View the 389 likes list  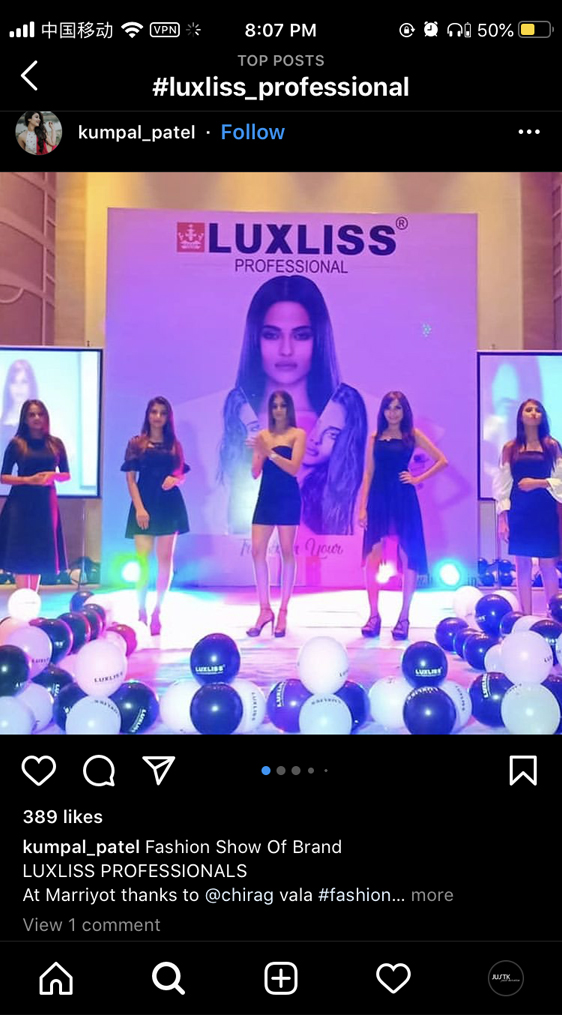coord(63,817)
